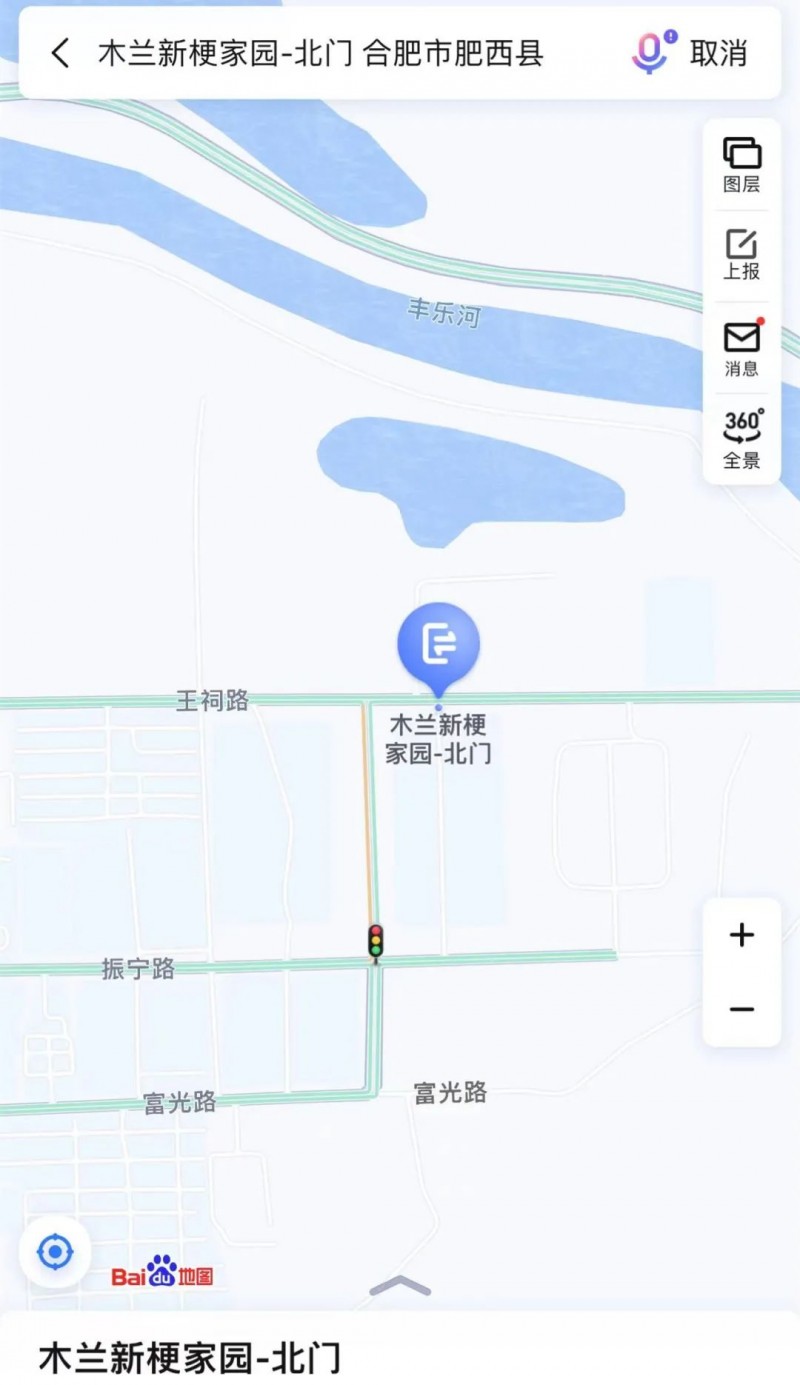The width and height of the screenshot is (800, 1385).
Task: Edit the search text 木兰新梗家园-北门
Action: pyautogui.click(x=320, y=54)
